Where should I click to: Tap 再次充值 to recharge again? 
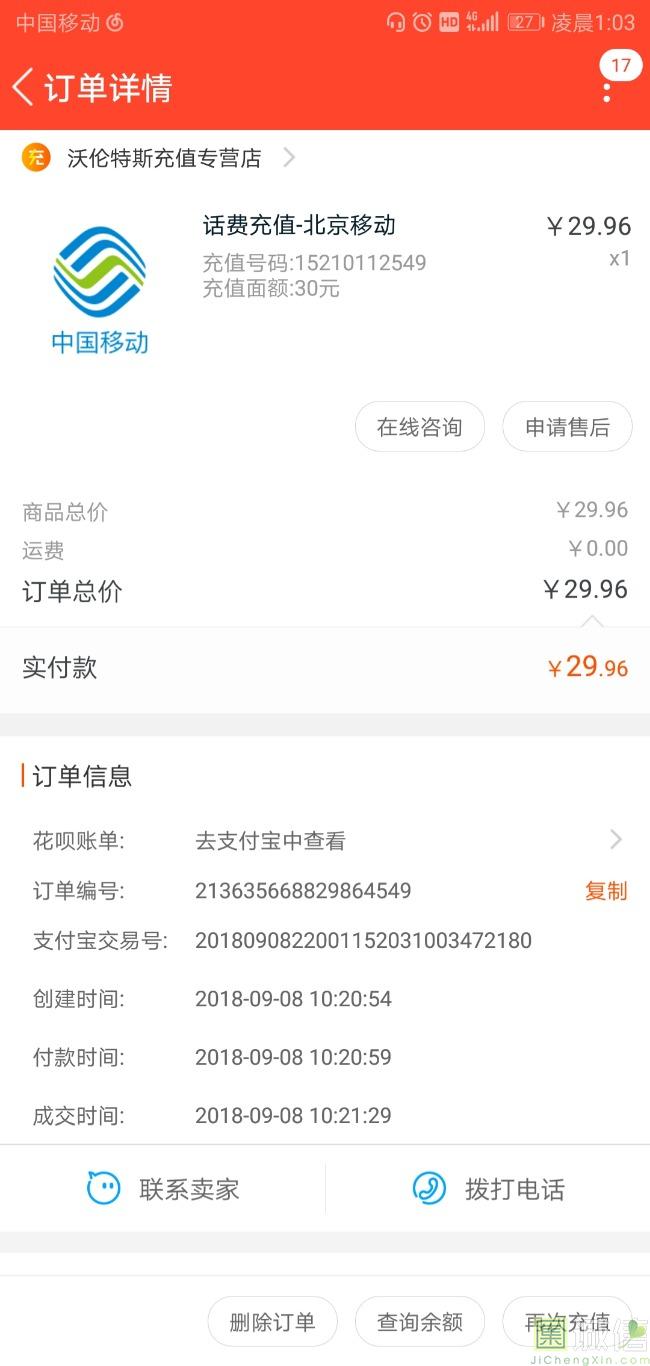(566, 1321)
